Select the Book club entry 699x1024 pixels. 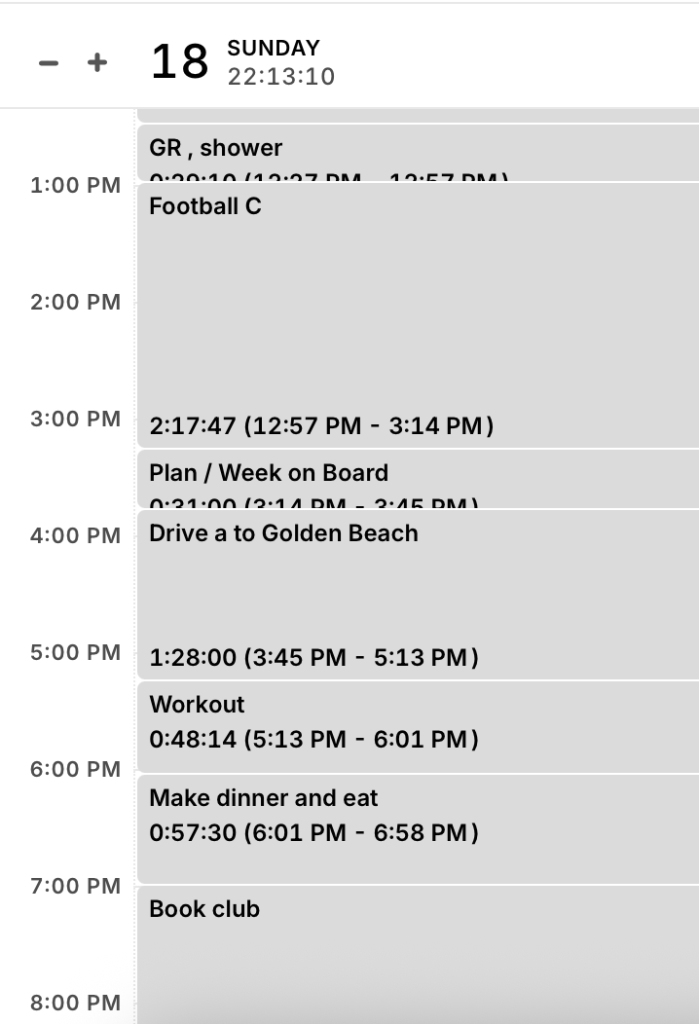point(417,950)
